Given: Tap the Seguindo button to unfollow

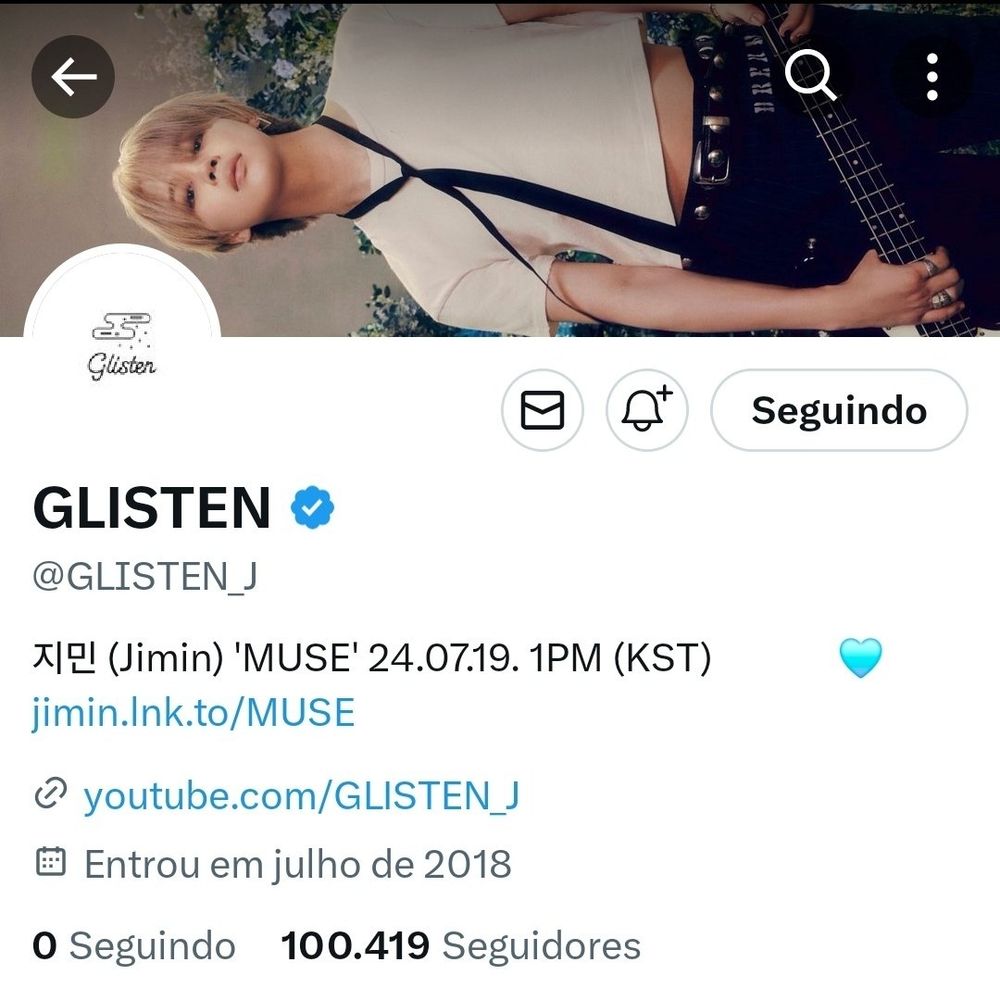Looking at the screenshot, I should [x=838, y=410].
